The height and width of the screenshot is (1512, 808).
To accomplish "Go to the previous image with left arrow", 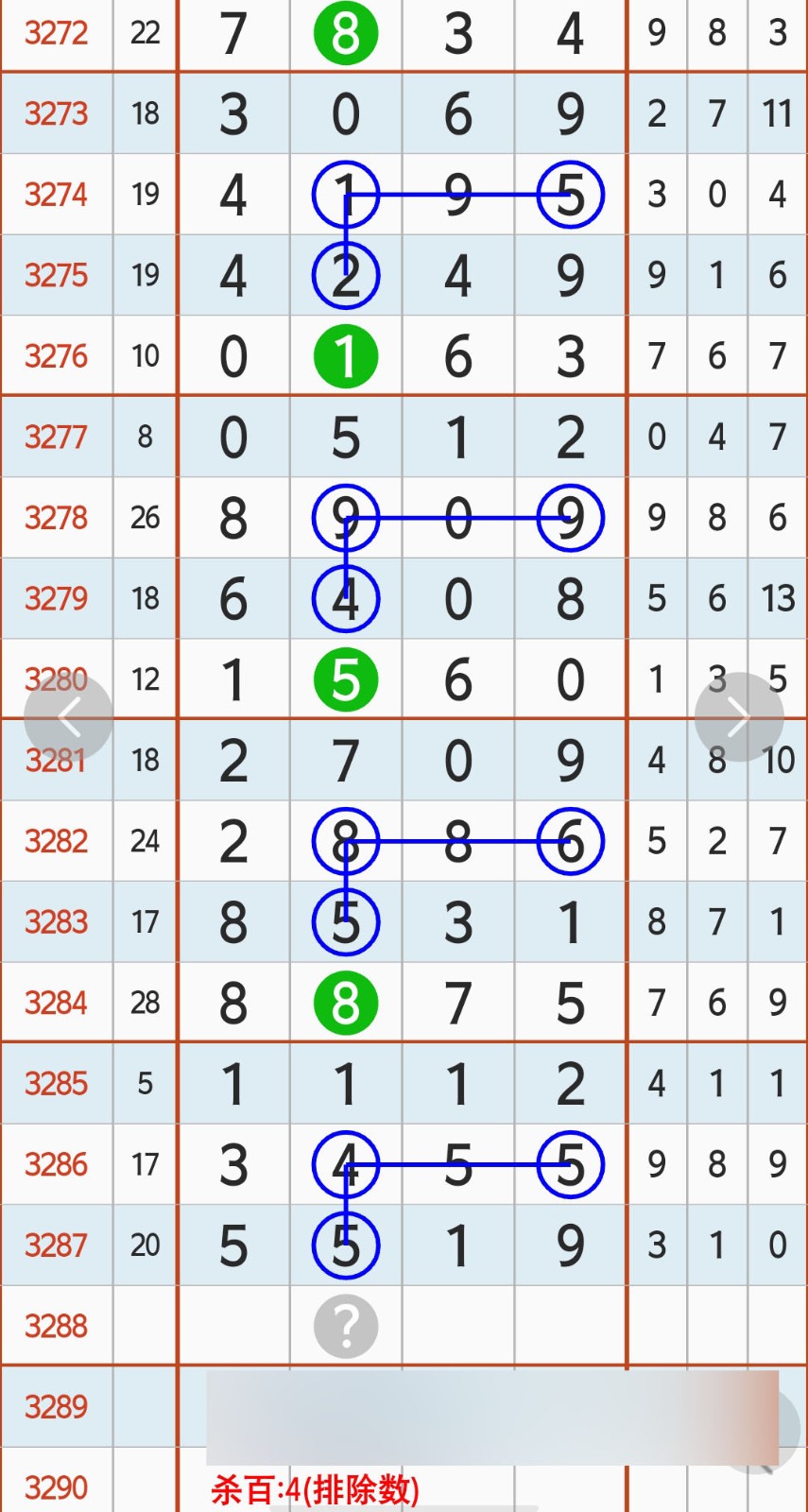I will [68, 717].
